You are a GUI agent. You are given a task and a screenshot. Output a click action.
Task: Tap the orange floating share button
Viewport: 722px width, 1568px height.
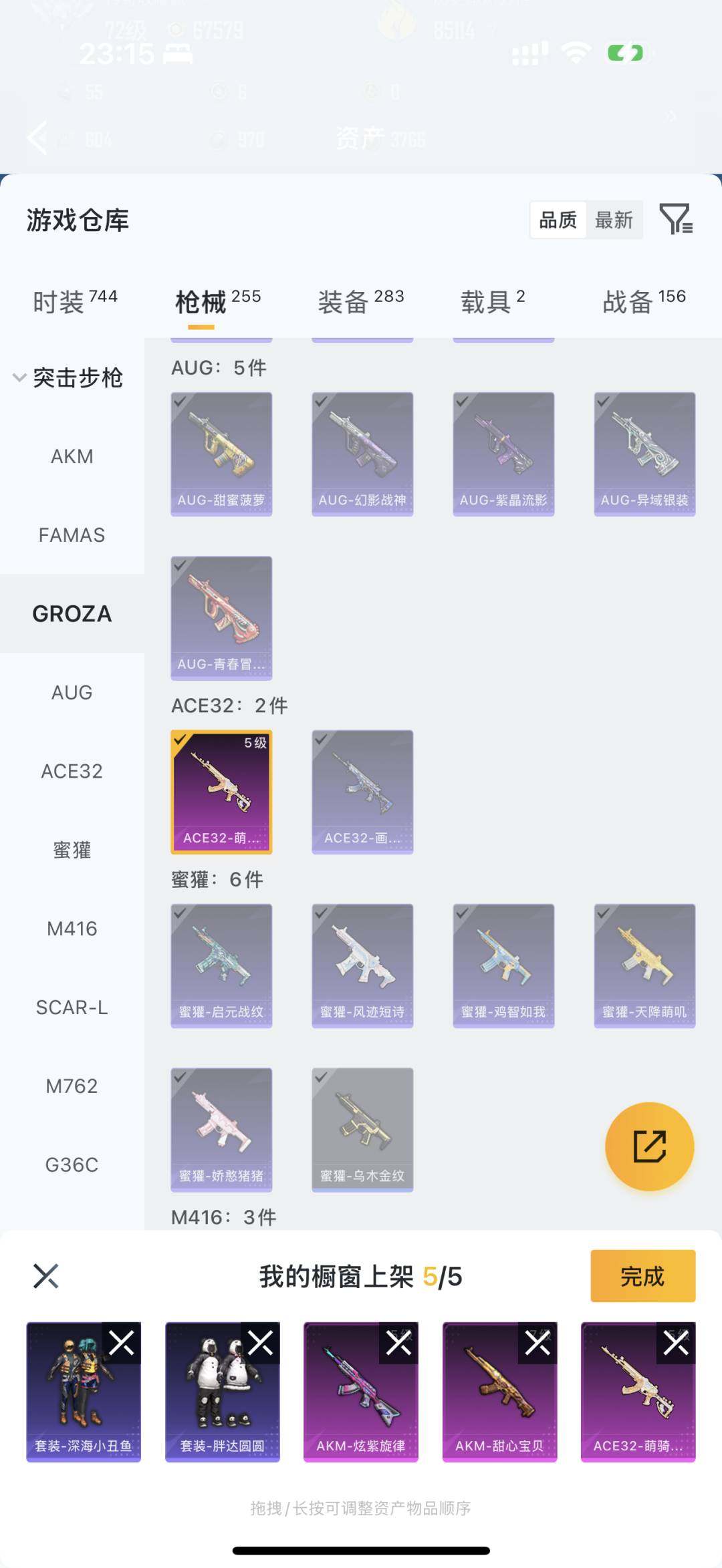(x=649, y=1146)
